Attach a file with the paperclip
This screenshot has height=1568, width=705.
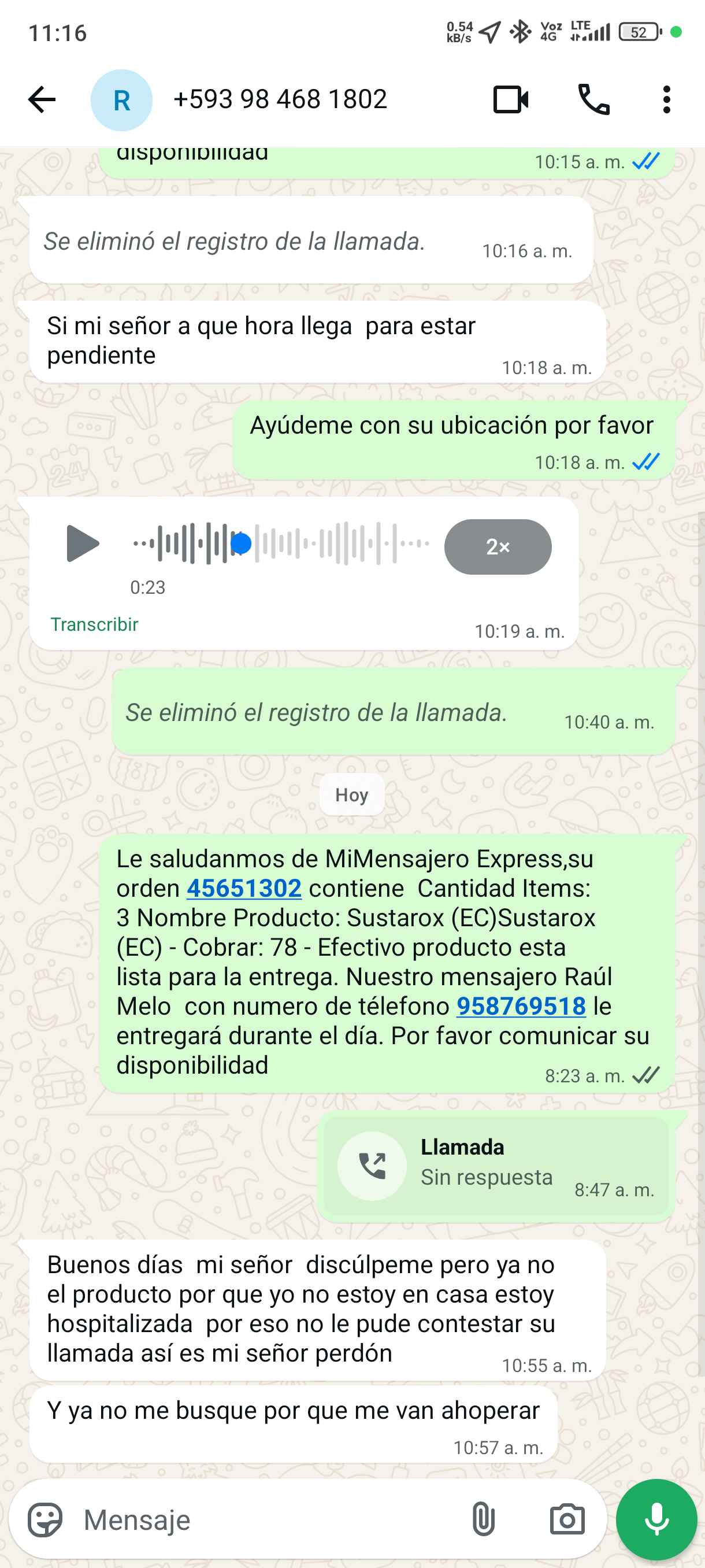pyautogui.click(x=483, y=1520)
